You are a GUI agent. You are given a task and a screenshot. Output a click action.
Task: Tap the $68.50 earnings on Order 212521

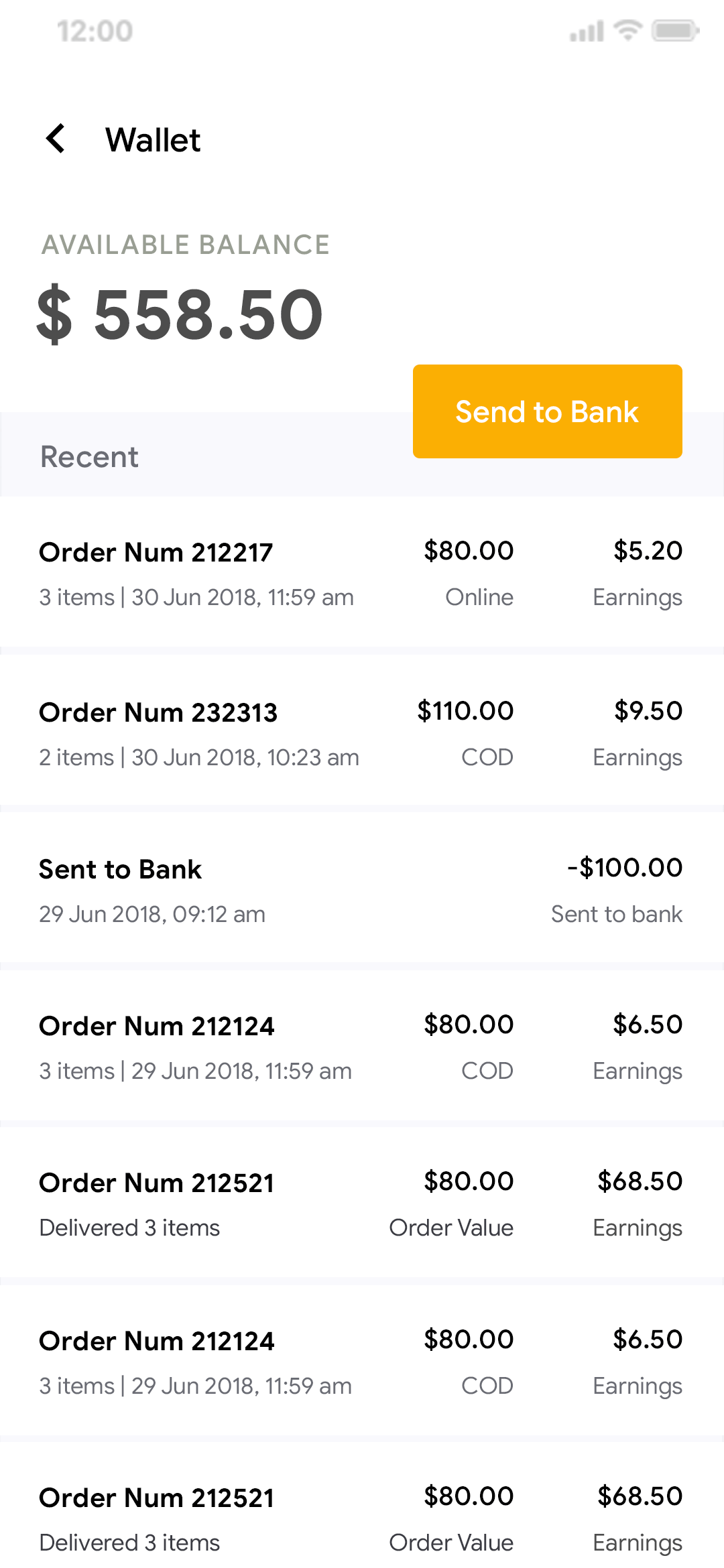tap(640, 1181)
